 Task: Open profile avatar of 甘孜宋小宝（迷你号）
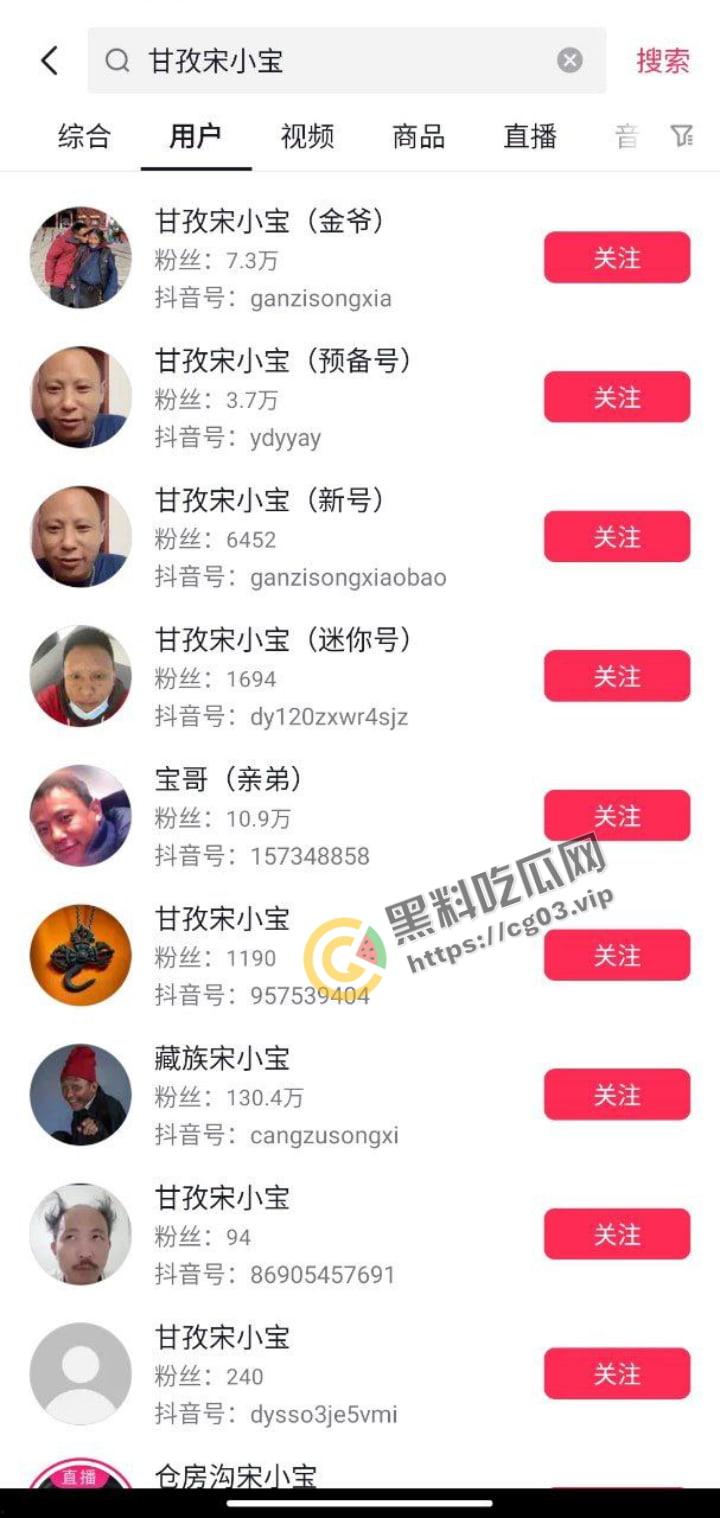coord(80,675)
